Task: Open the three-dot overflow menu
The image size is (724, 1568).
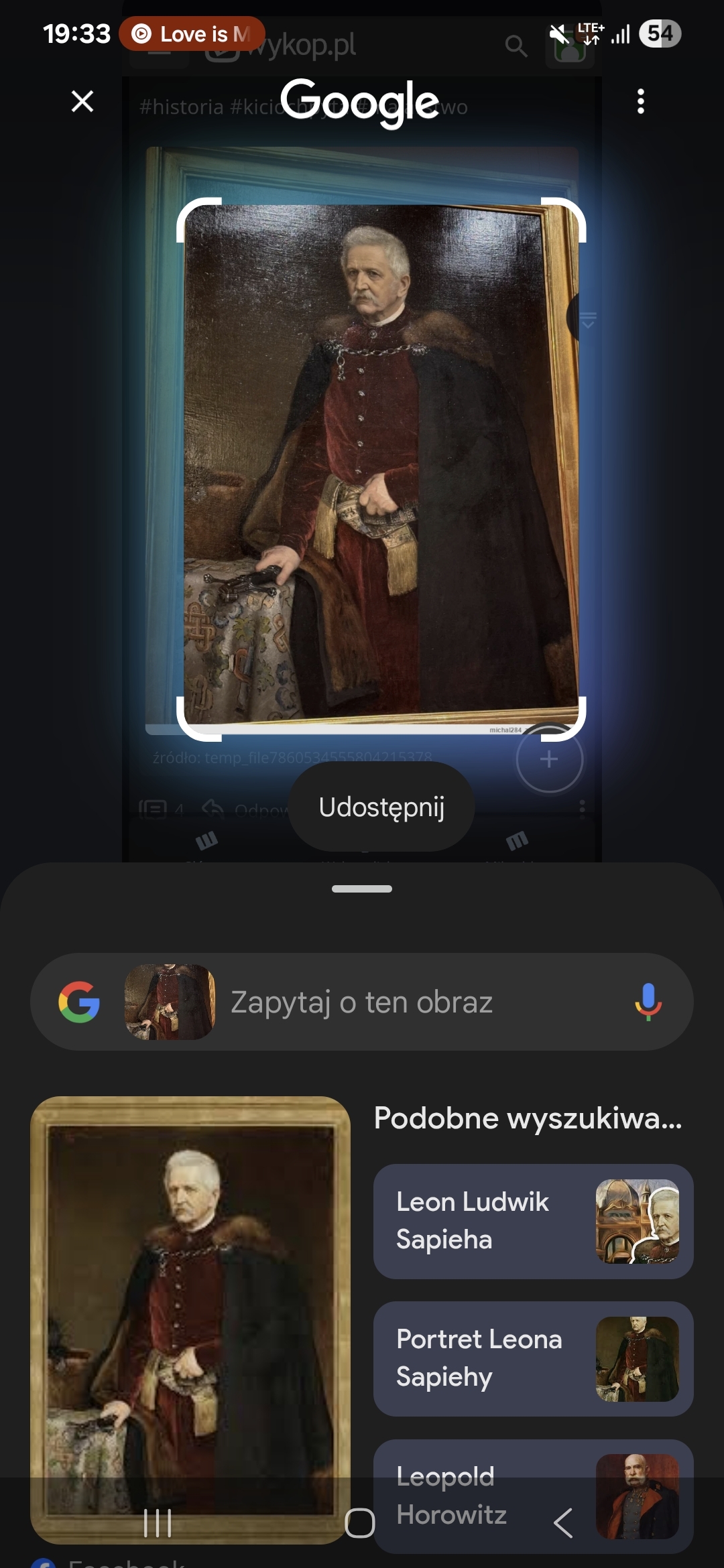Action: point(641,101)
